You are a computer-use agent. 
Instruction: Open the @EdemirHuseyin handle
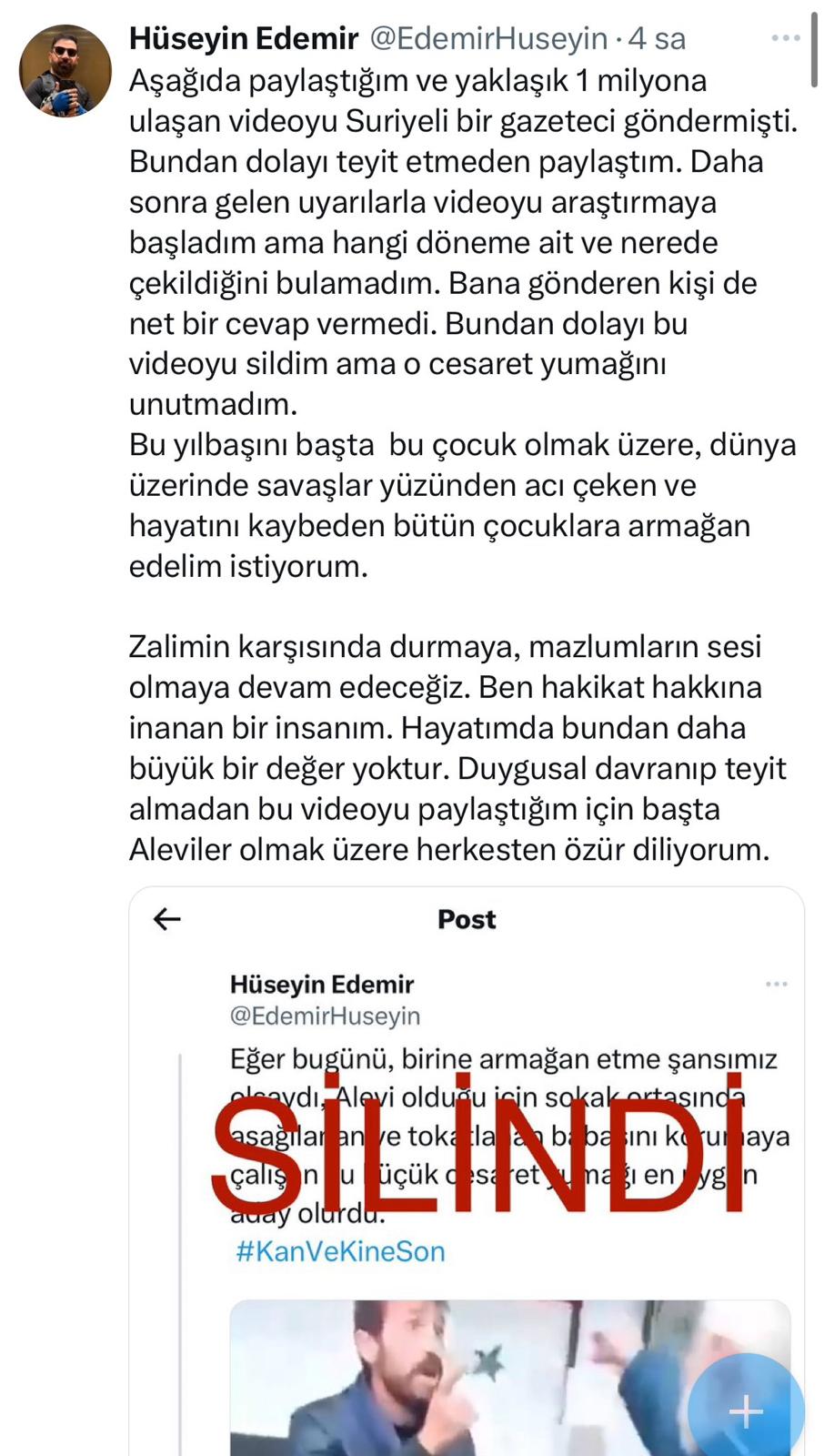click(488, 38)
